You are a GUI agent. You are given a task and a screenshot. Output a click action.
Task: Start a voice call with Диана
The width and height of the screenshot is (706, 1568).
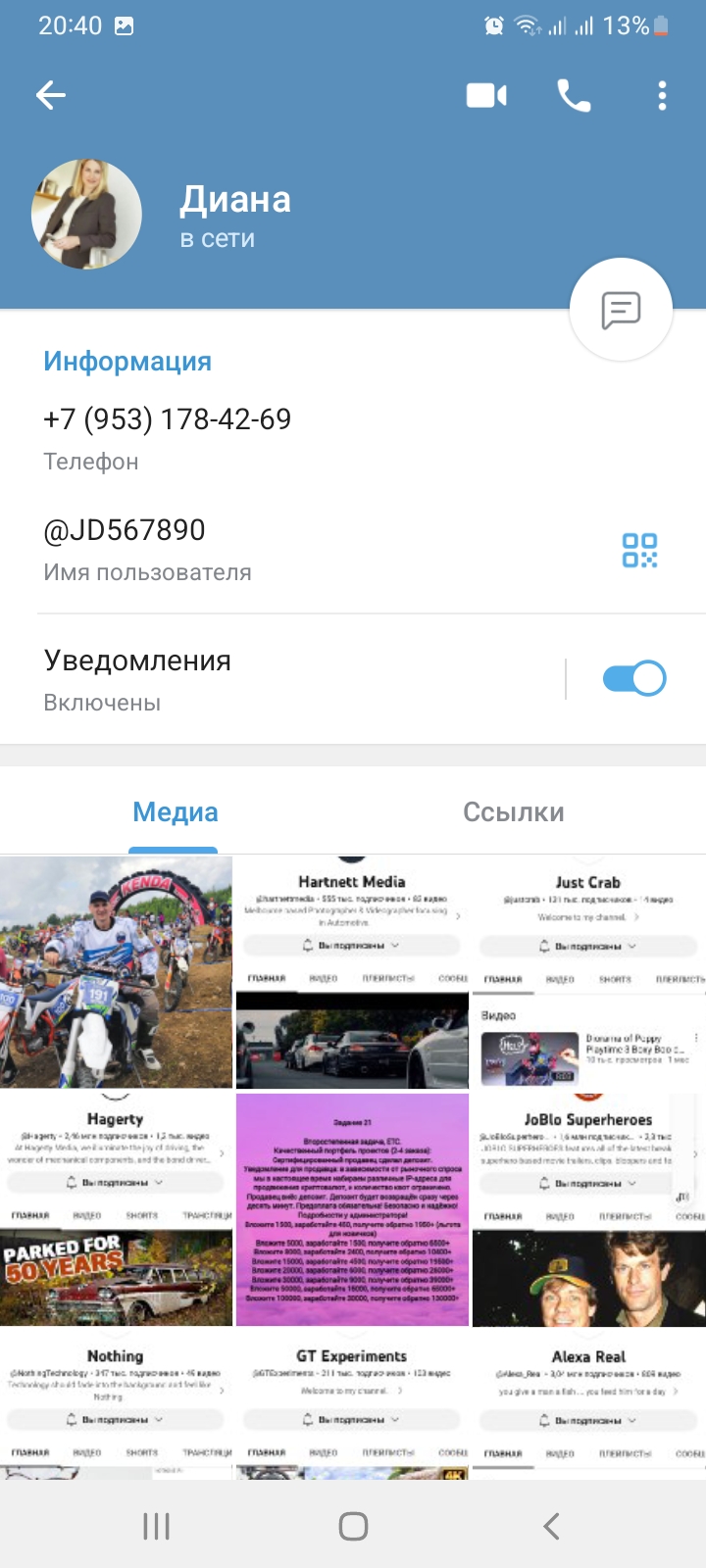574,95
